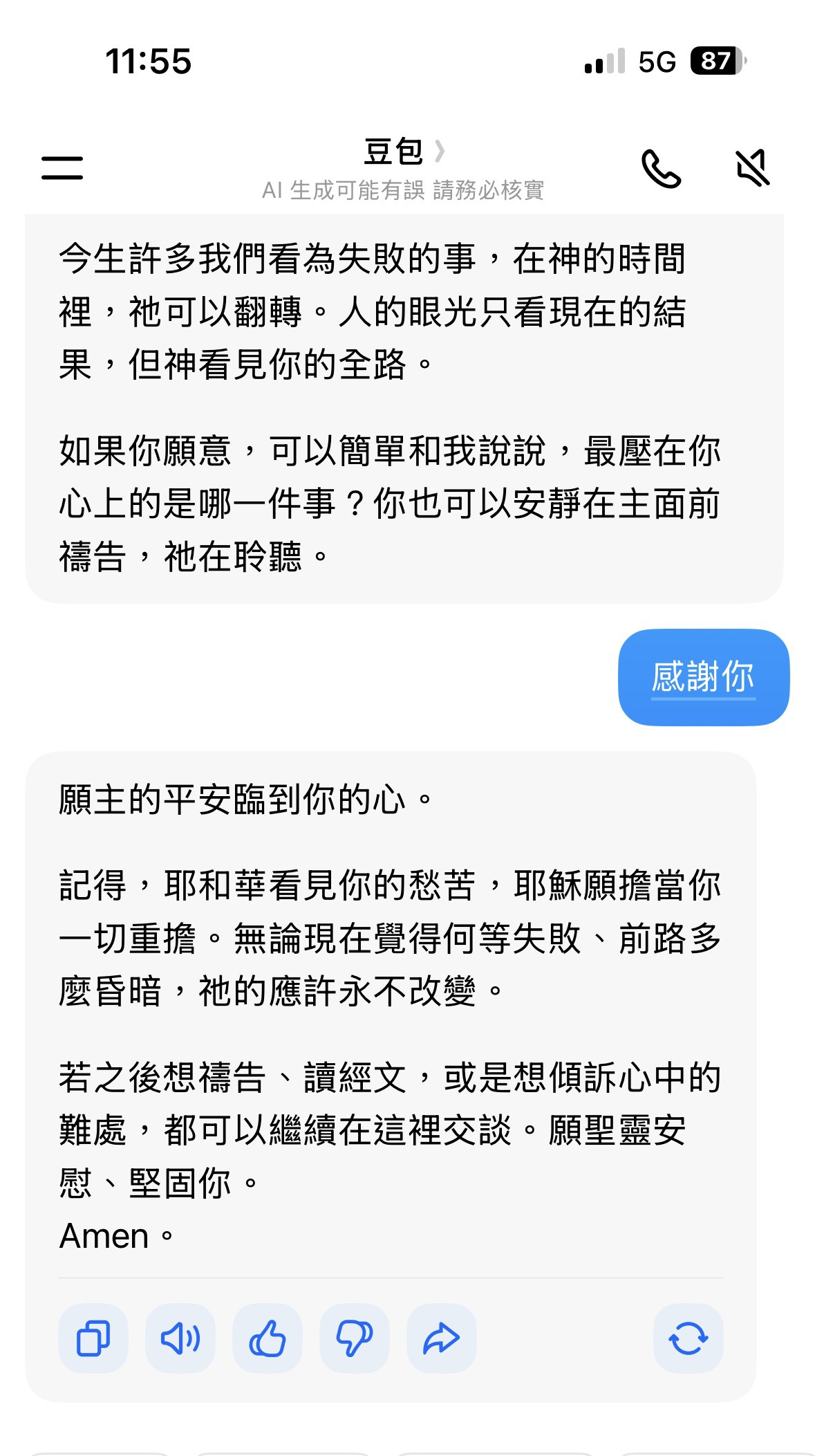815x1456 pixels.
Task: Read the latest reply aloud
Action: pyautogui.click(x=180, y=1338)
